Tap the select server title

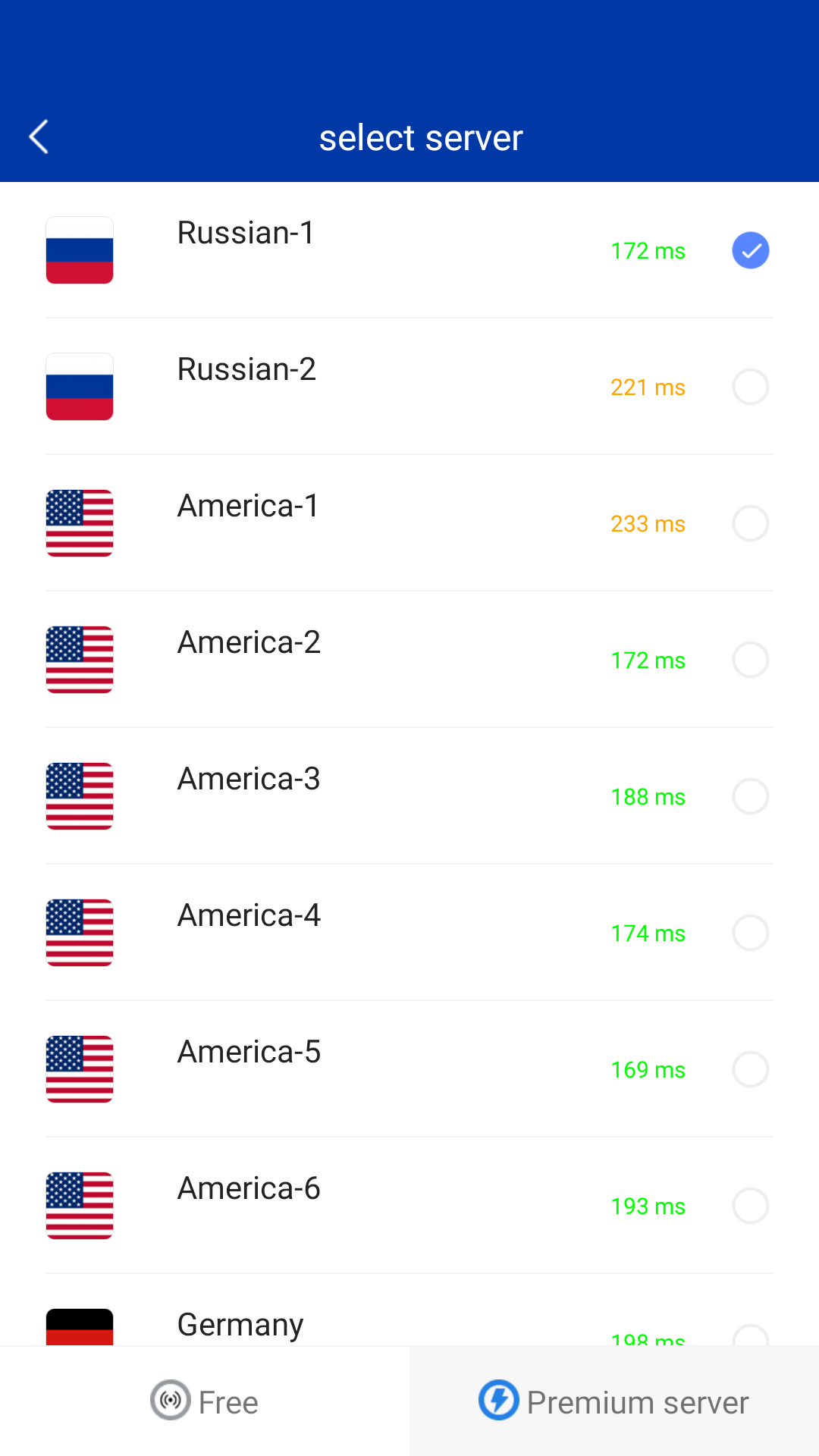coord(421,137)
